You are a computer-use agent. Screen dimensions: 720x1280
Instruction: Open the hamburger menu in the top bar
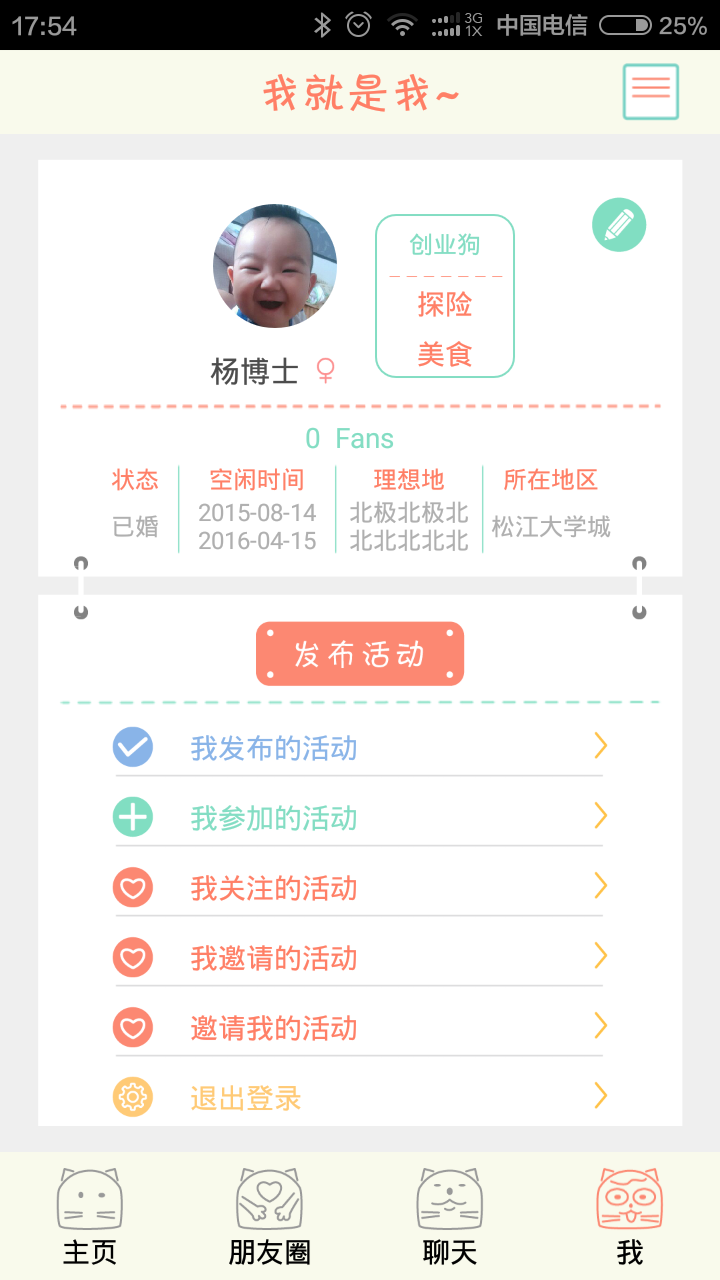pyautogui.click(x=651, y=91)
